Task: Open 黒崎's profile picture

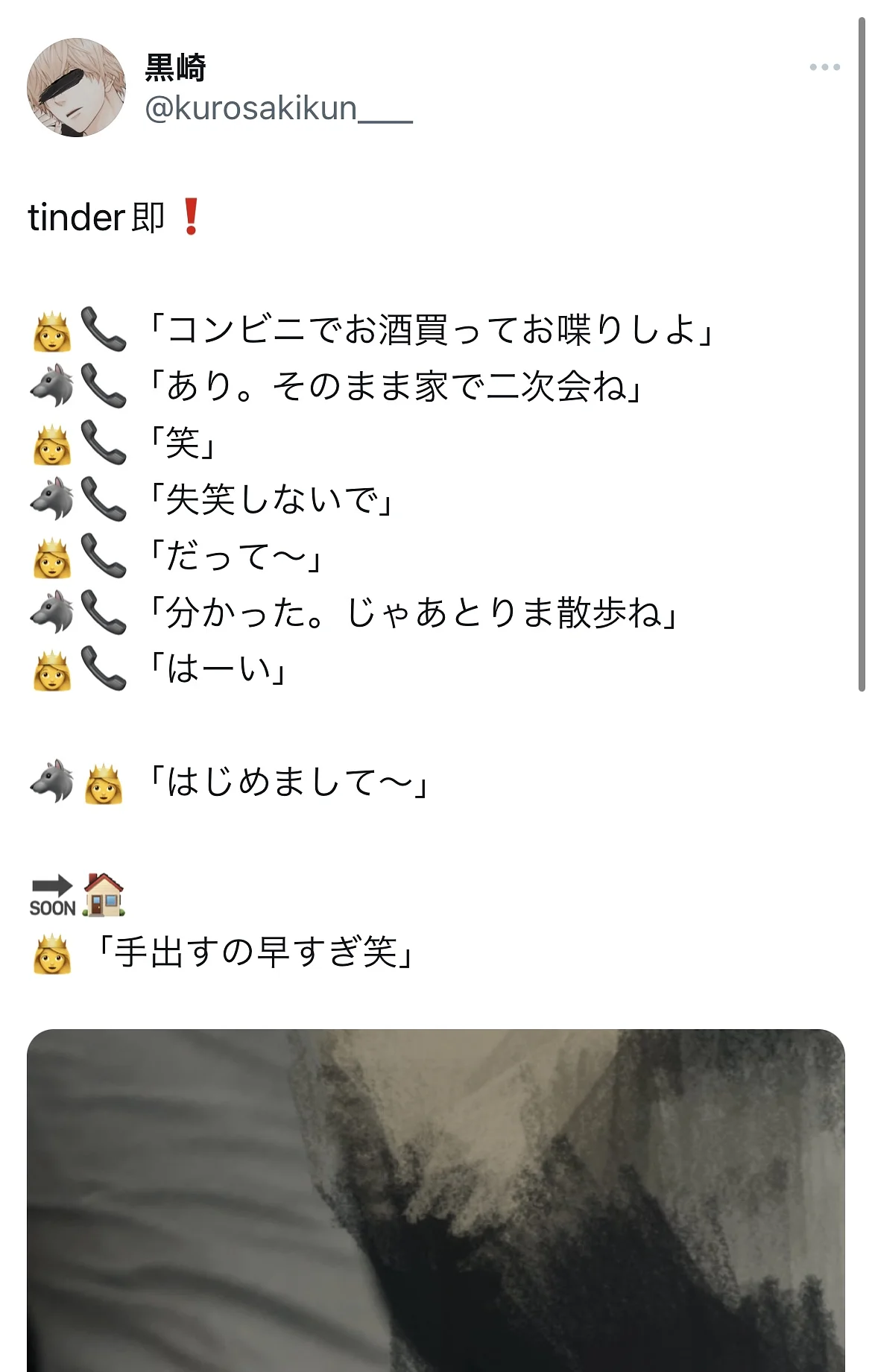Action: pyautogui.click(x=76, y=87)
